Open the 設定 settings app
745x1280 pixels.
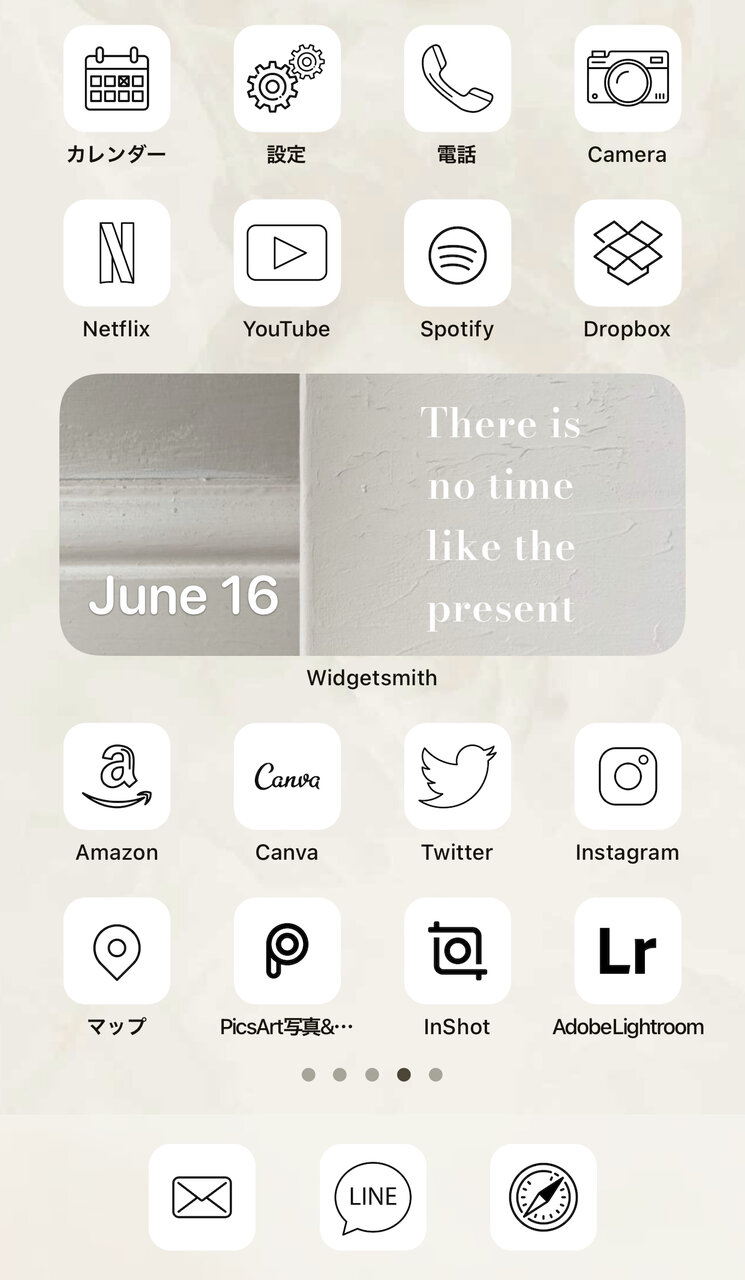(x=287, y=78)
